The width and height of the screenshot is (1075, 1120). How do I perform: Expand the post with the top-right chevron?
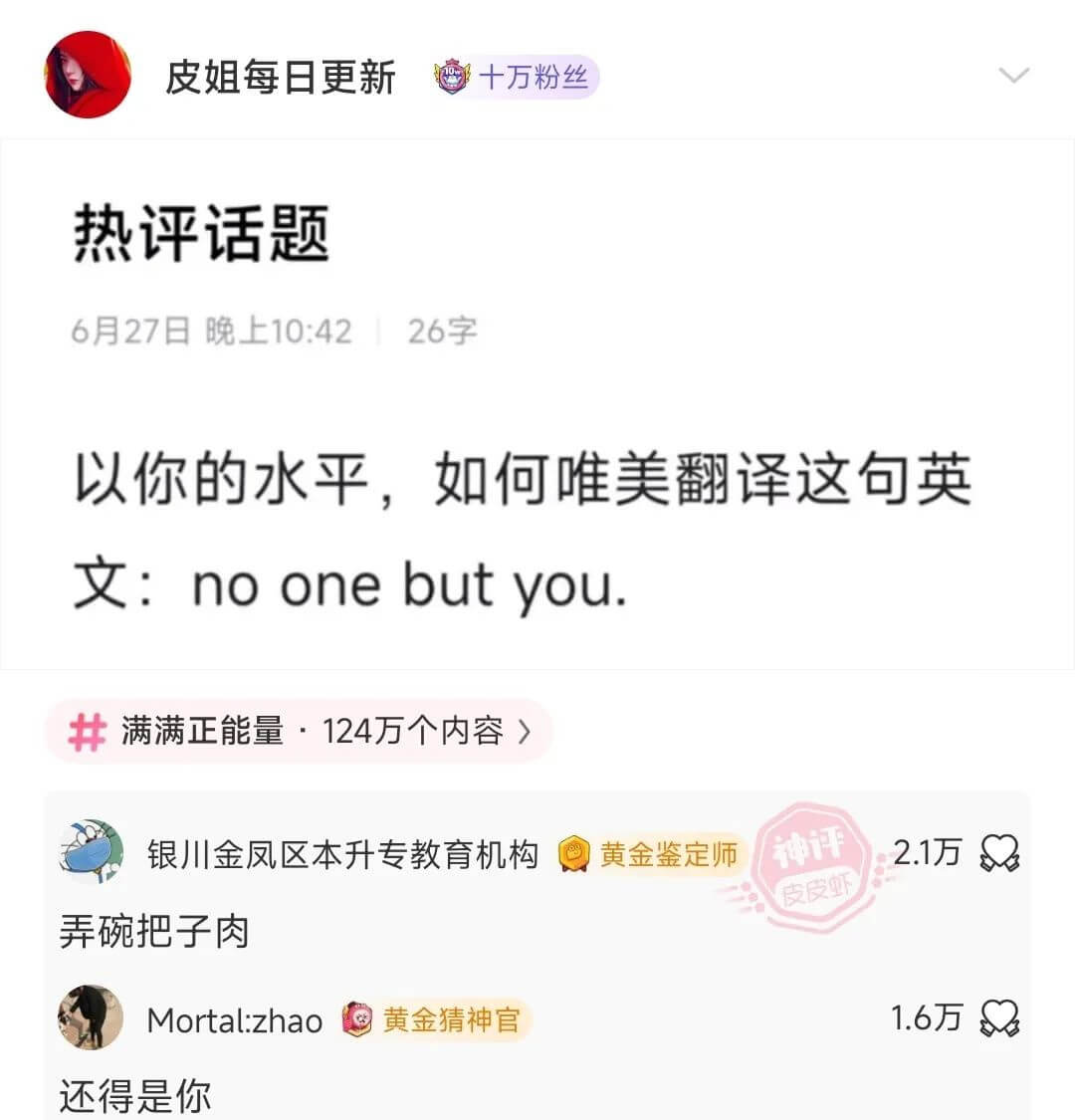coord(1013,75)
